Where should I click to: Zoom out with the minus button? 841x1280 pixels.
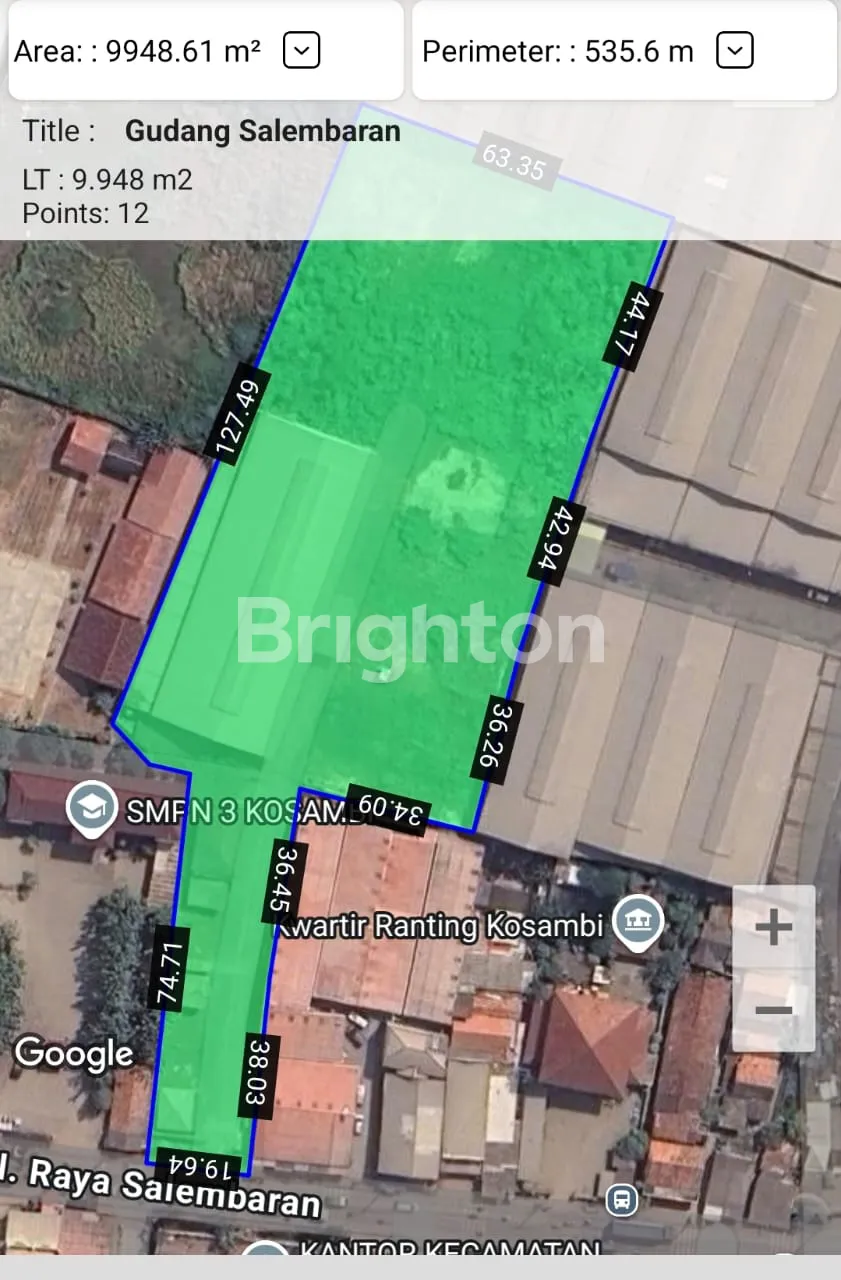click(773, 1010)
